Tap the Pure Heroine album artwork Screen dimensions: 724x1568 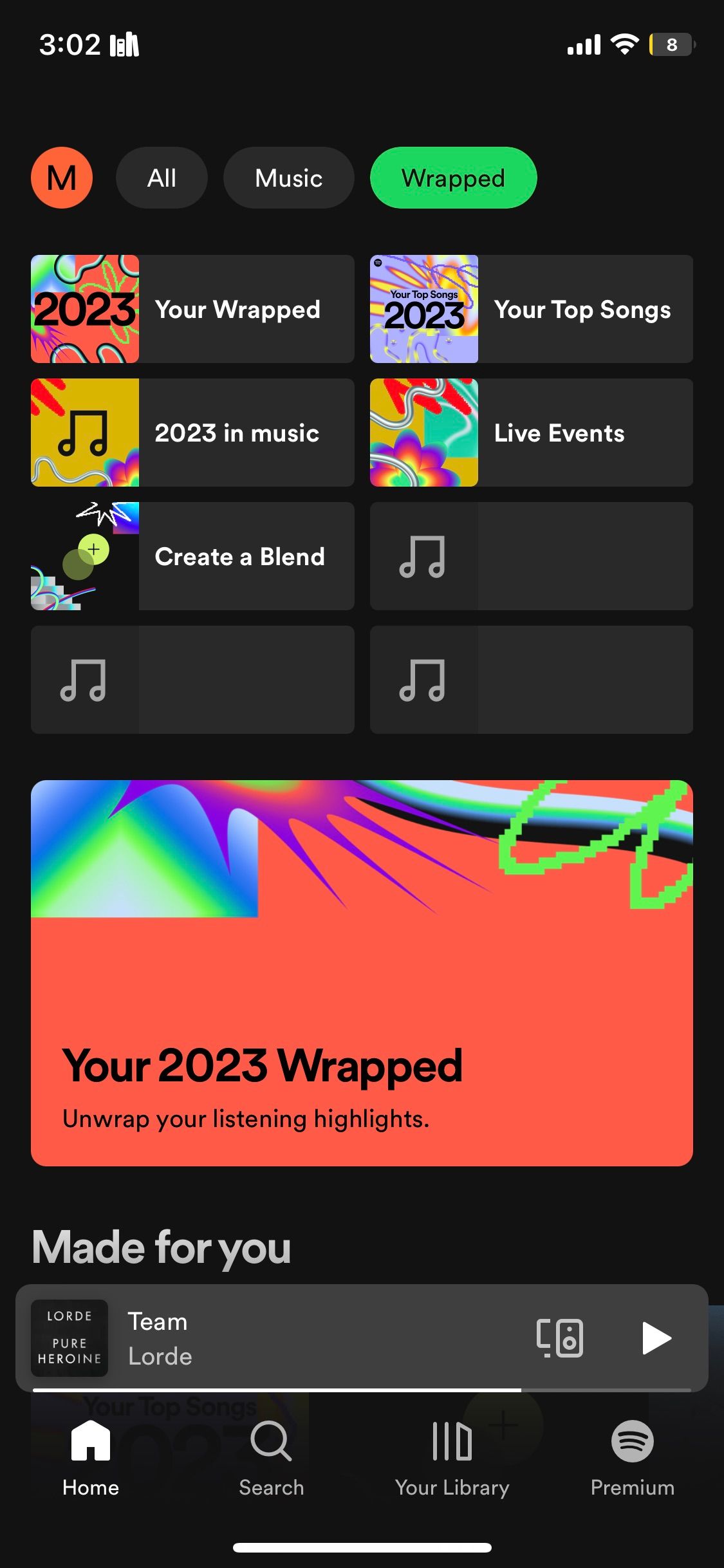tap(69, 1338)
